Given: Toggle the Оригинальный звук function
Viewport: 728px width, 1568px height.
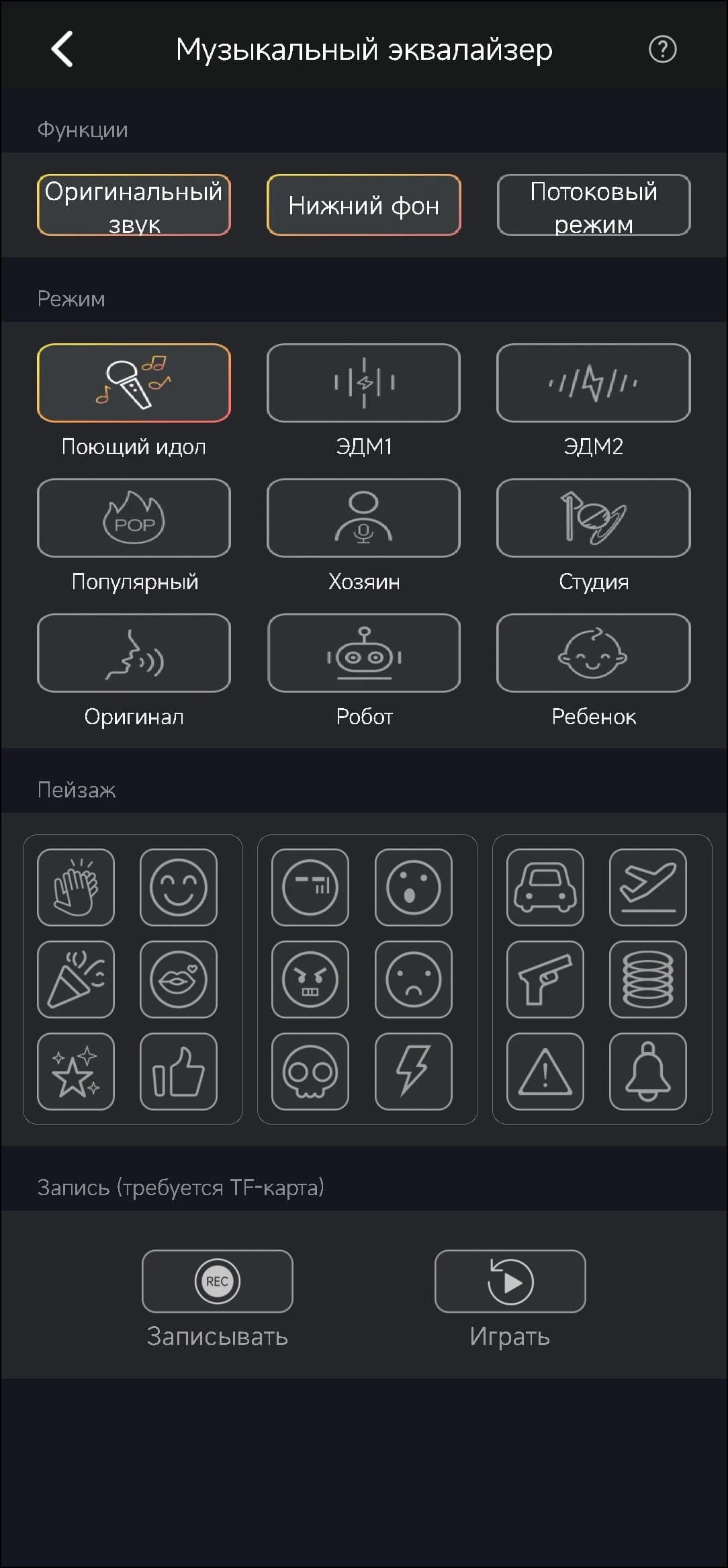Looking at the screenshot, I should coord(134,206).
